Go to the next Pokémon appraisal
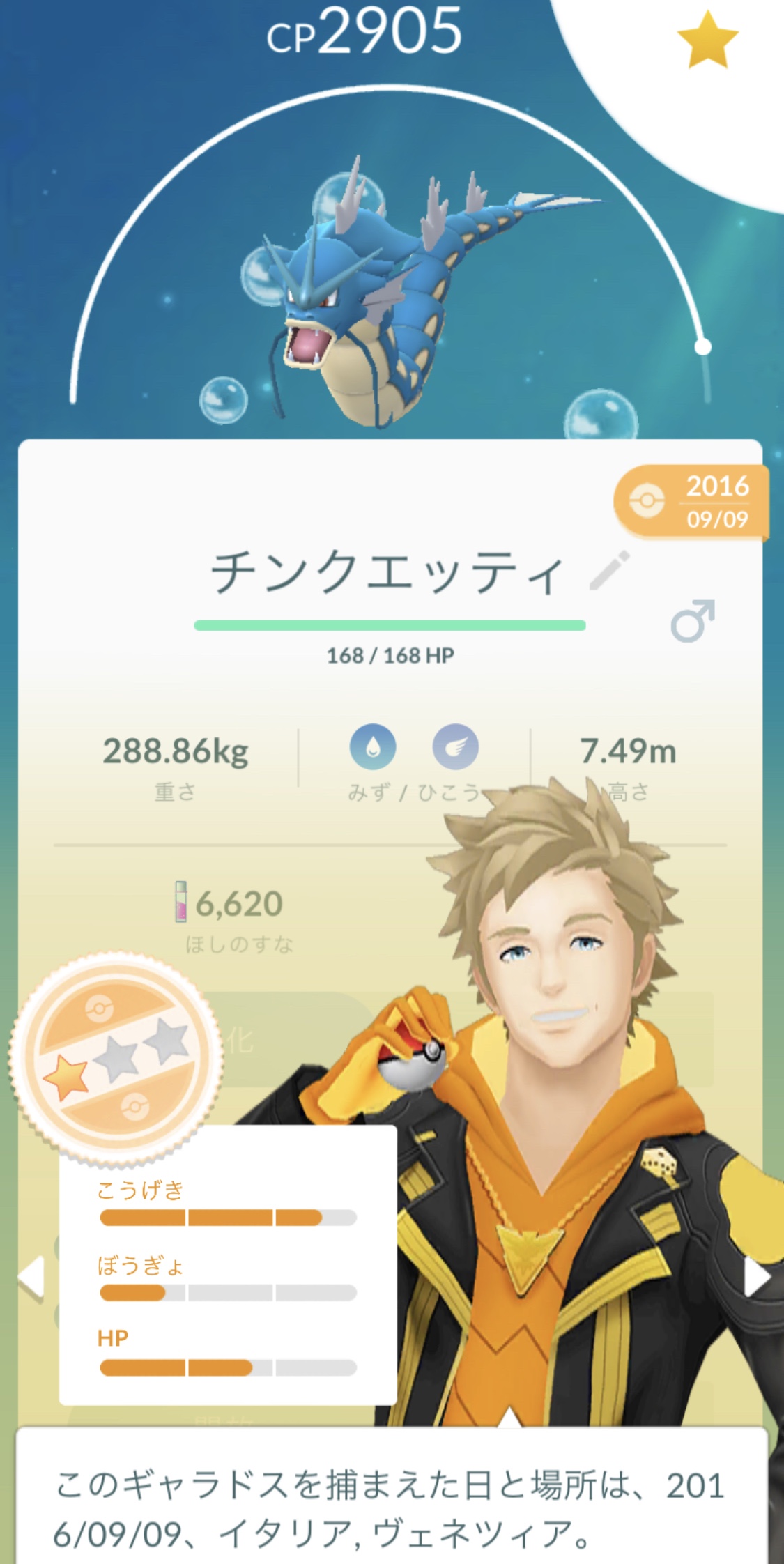Image resolution: width=784 pixels, height=1564 pixels. pyautogui.click(x=757, y=1277)
